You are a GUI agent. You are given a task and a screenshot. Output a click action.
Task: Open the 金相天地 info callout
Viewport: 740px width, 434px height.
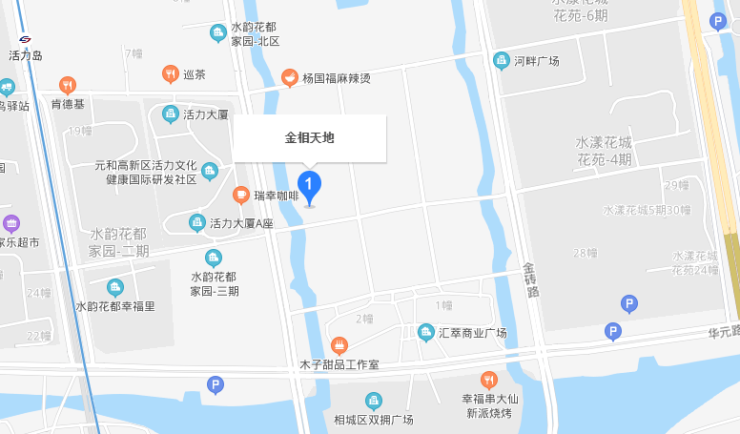pyautogui.click(x=309, y=138)
